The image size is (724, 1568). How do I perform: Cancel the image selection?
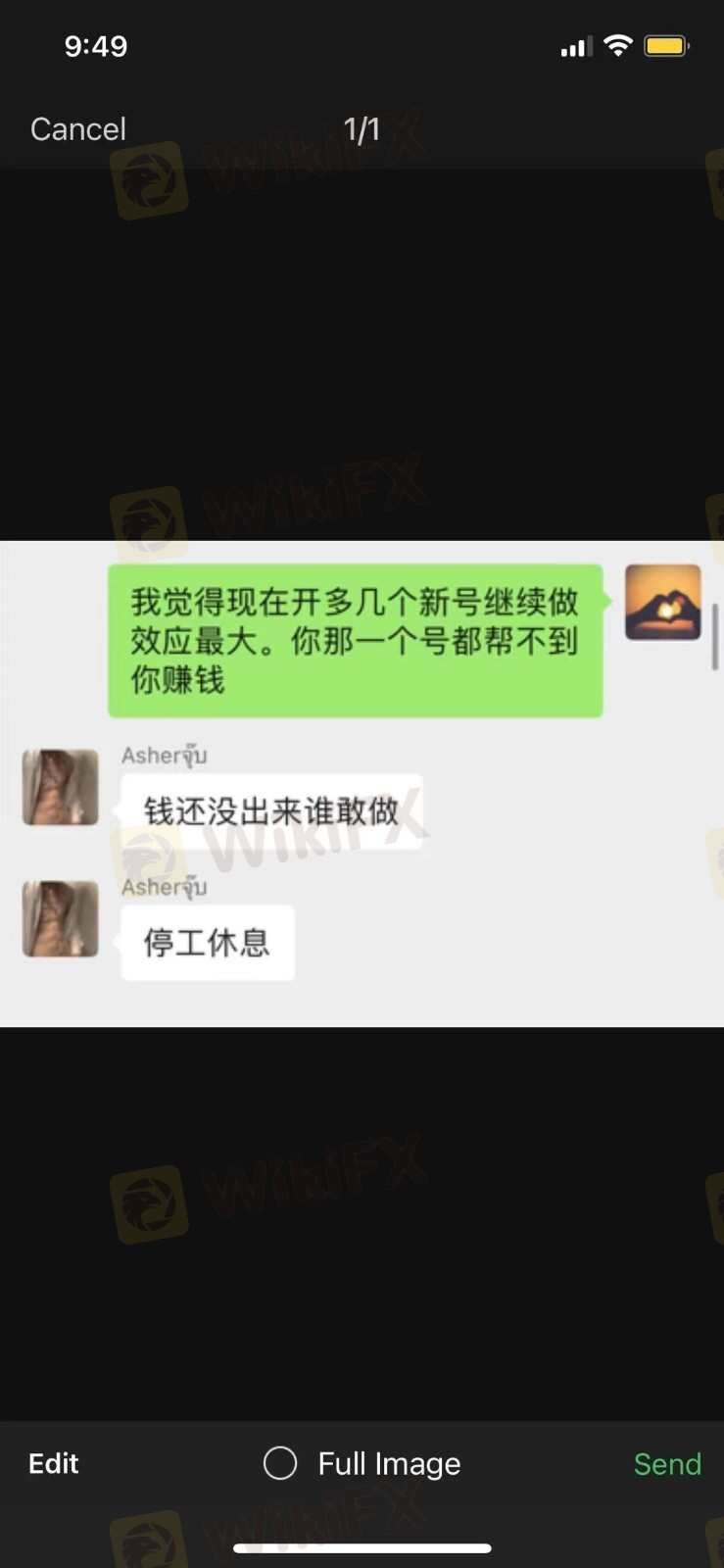(x=78, y=129)
